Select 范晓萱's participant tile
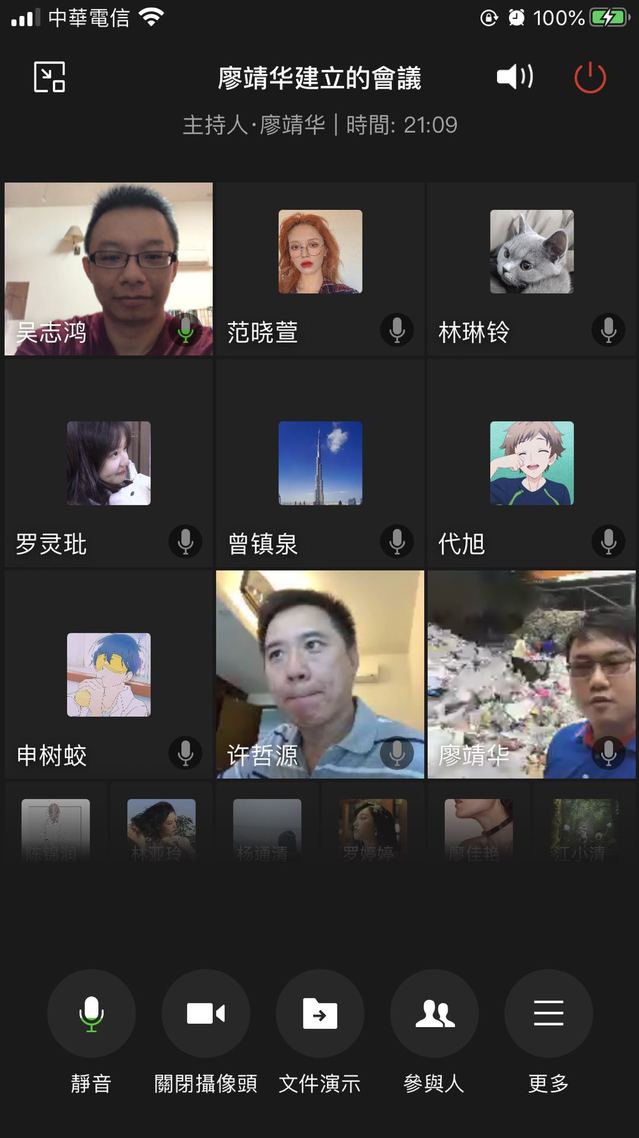The height and width of the screenshot is (1138, 639). pos(320,268)
